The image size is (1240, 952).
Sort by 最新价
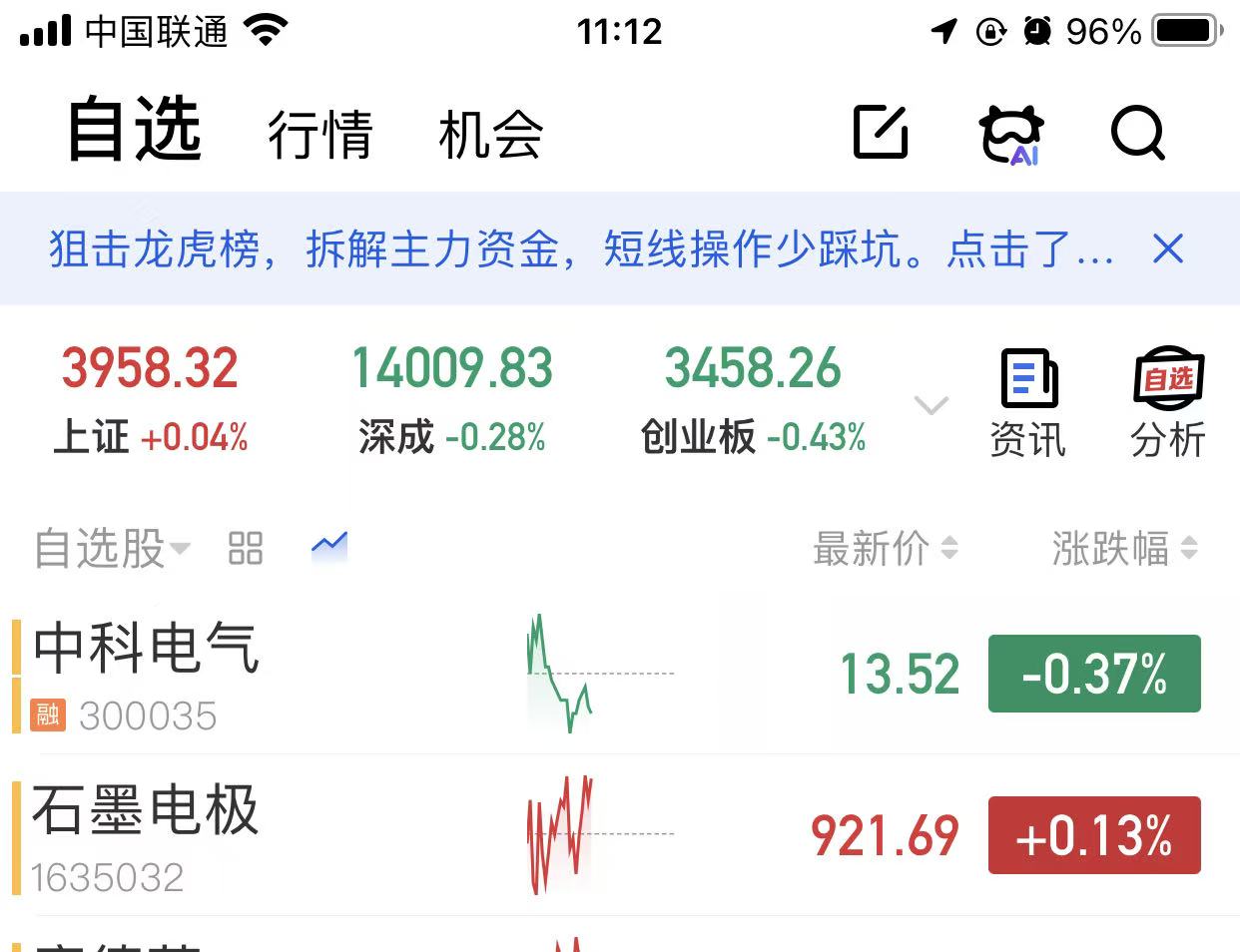point(885,548)
